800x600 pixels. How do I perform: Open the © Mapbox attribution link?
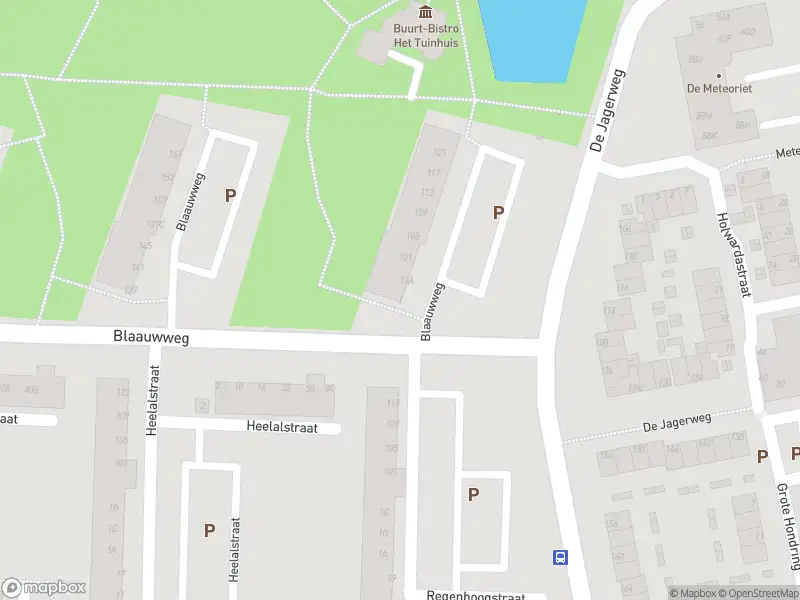693,593
